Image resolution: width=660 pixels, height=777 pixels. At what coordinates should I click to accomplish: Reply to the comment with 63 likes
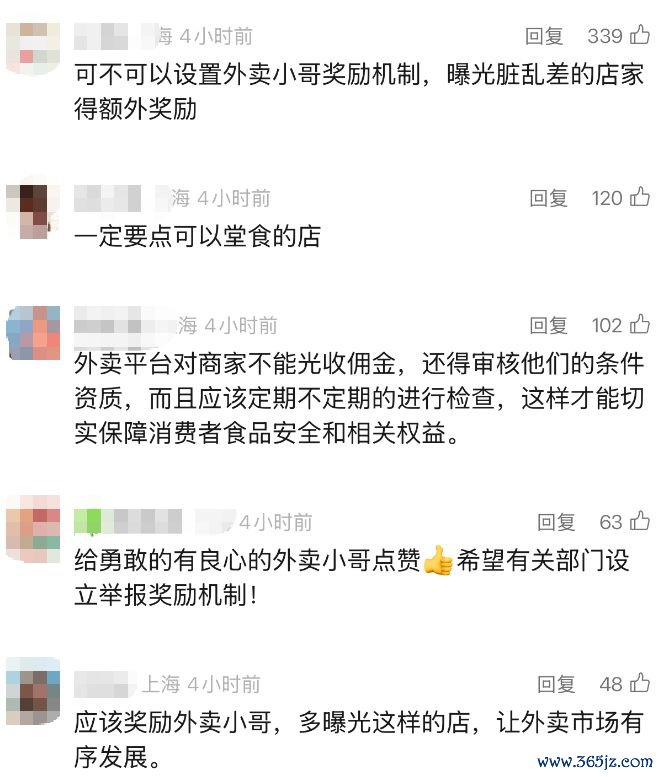pos(556,521)
